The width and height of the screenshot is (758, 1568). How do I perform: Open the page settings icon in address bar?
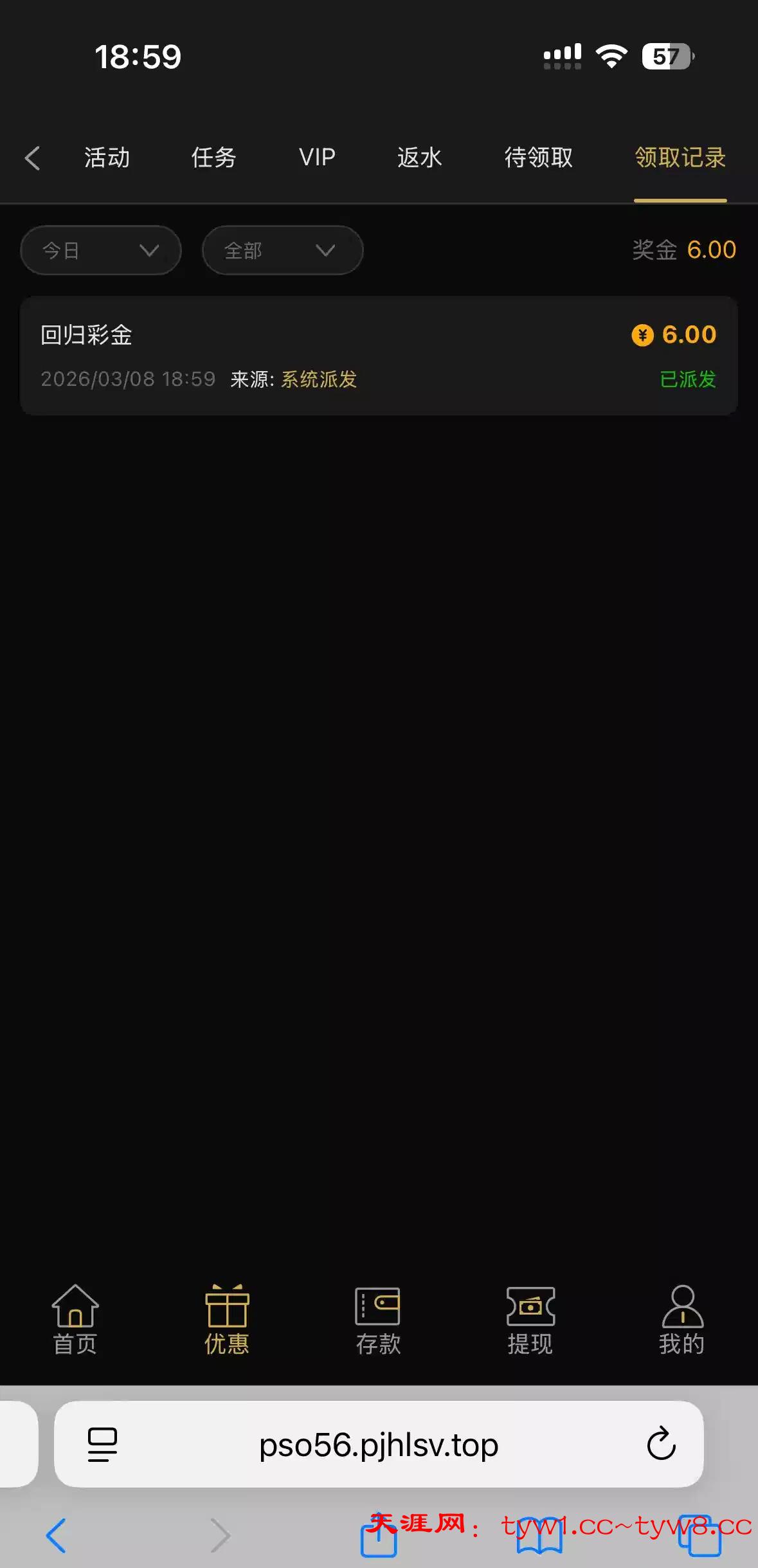[x=102, y=1445]
